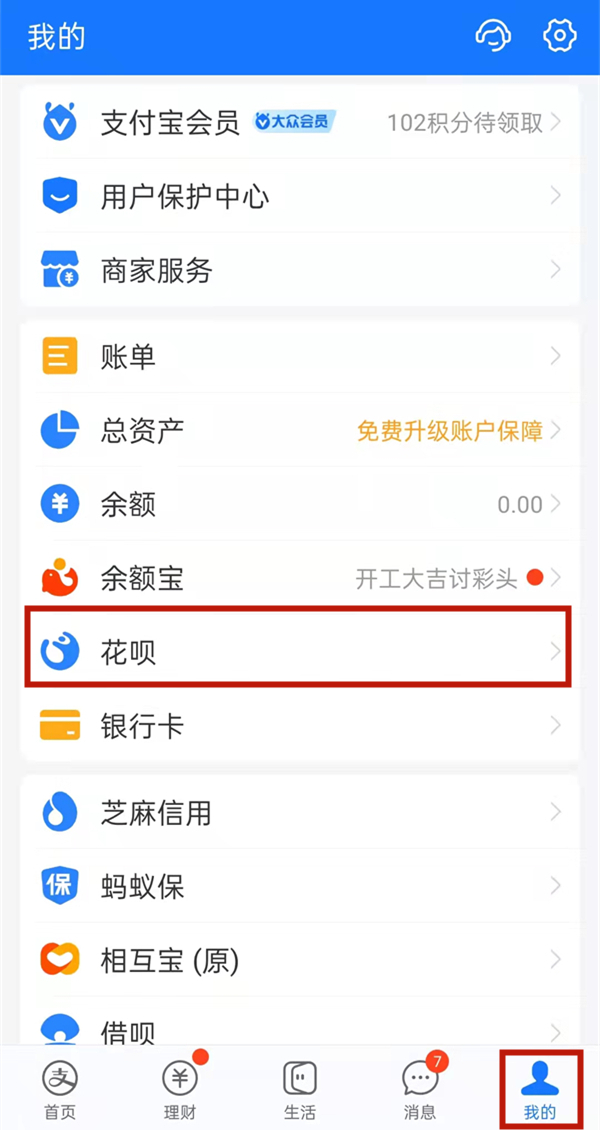This screenshot has height=1130, width=600.
Task: View 账单 bills
Action: pyautogui.click(x=300, y=356)
